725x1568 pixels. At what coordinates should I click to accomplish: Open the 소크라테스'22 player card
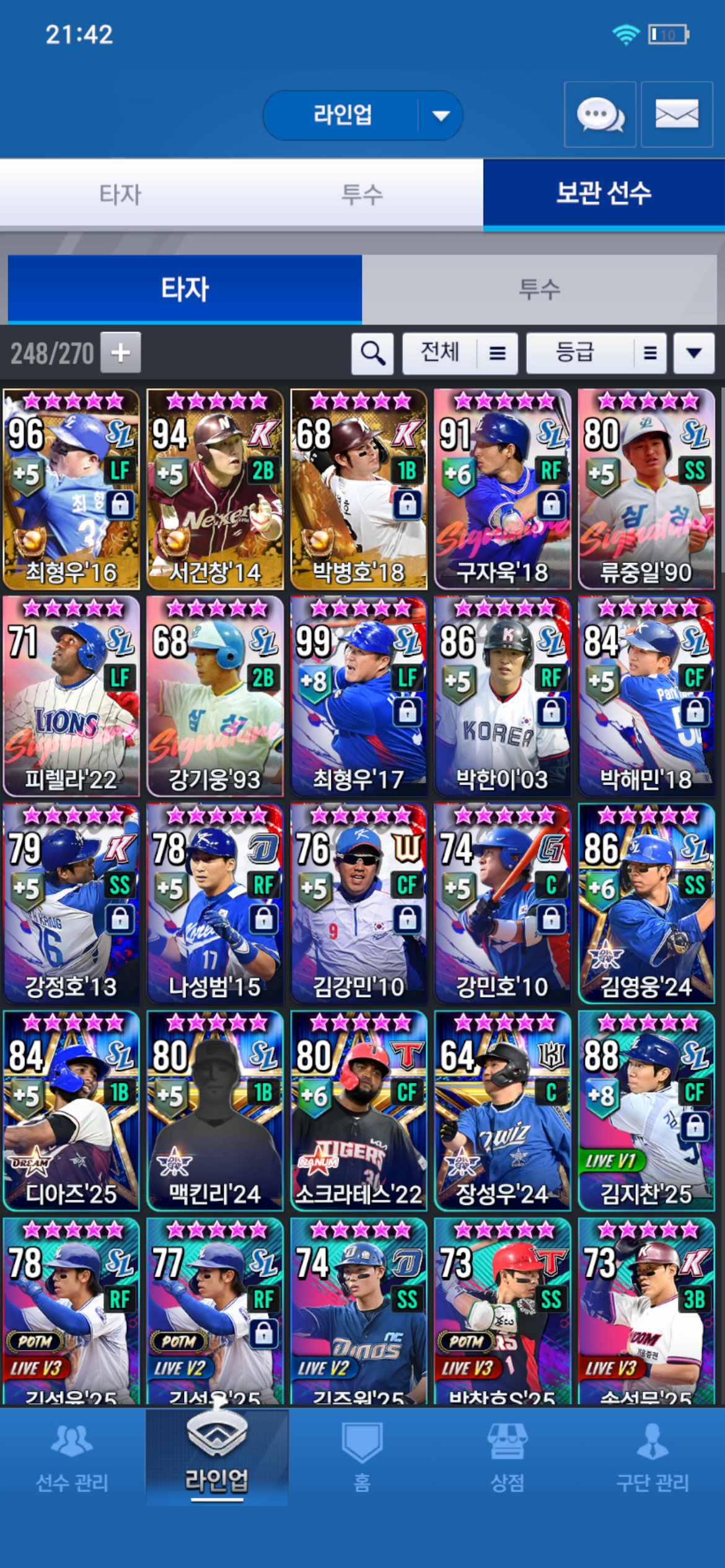tap(359, 1111)
